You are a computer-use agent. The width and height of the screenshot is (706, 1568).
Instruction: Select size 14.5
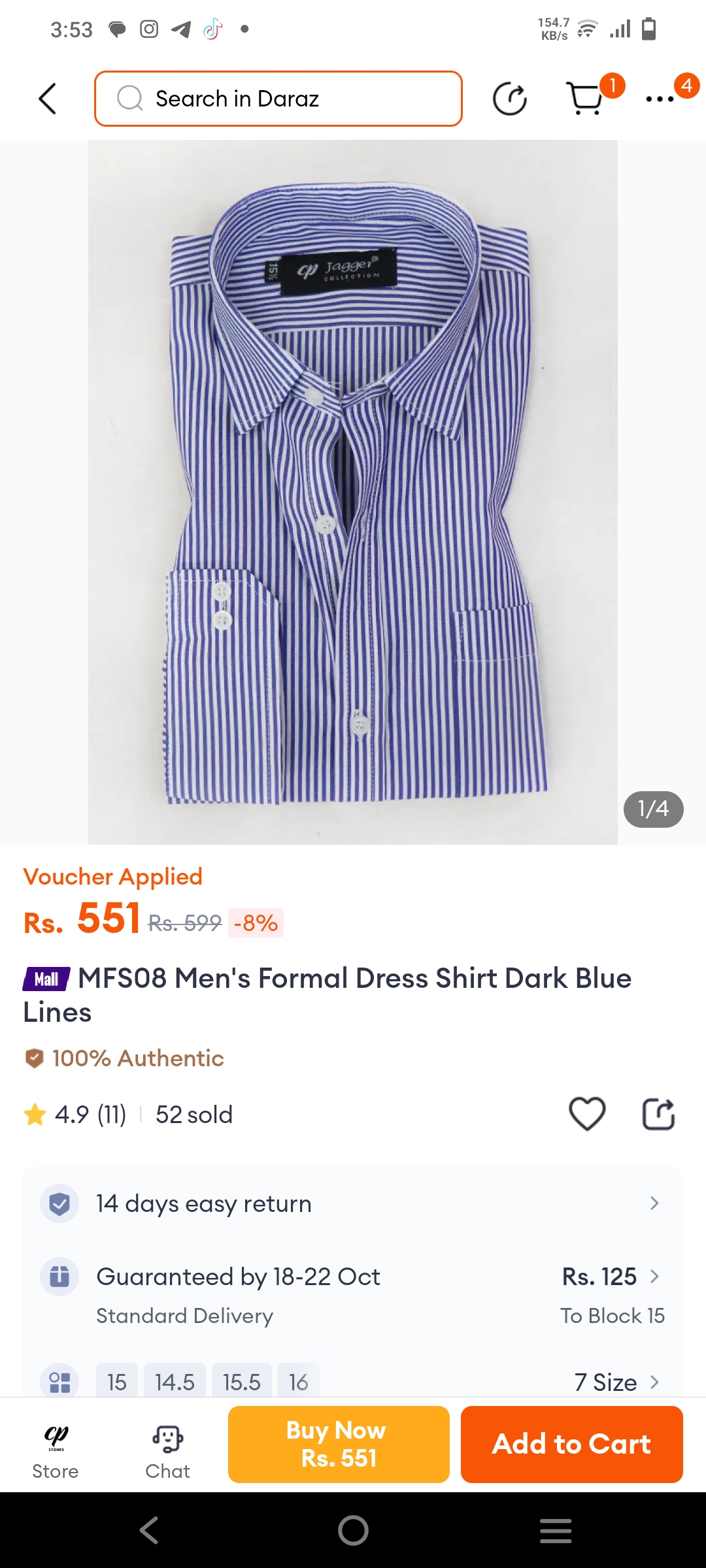coord(175,1382)
